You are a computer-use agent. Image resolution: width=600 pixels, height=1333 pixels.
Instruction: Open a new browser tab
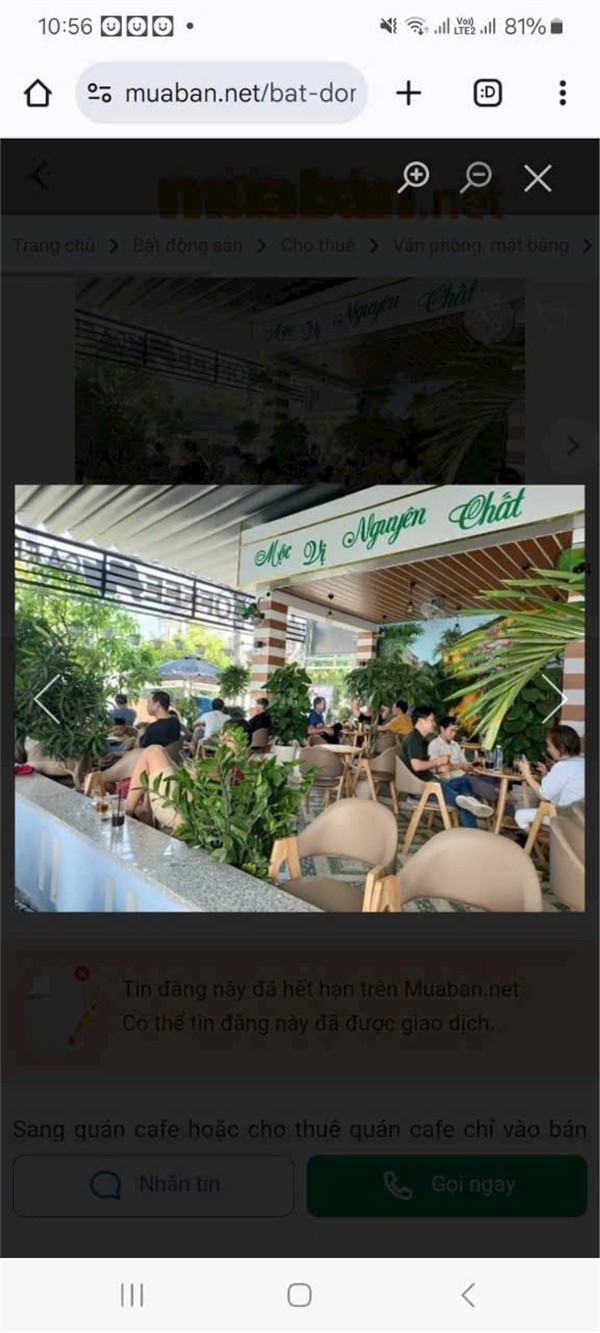coord(408,94)
